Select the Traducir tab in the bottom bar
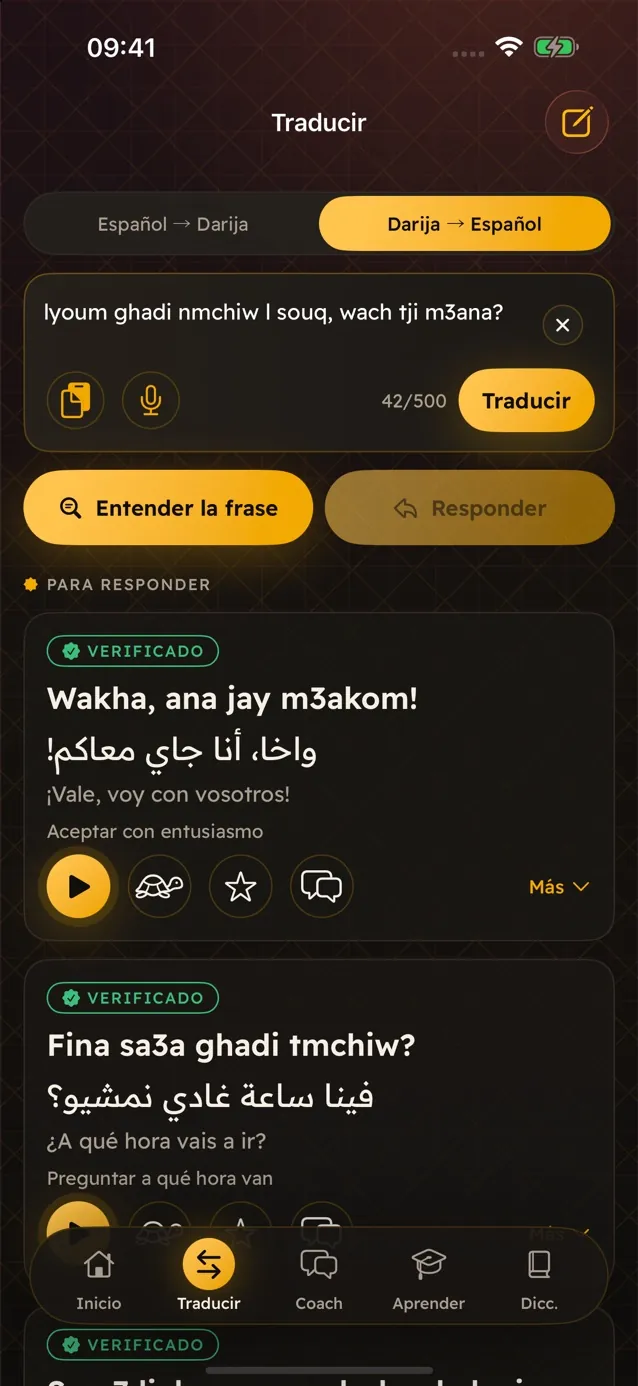The image size is (638, 1386). (209, 1277)
